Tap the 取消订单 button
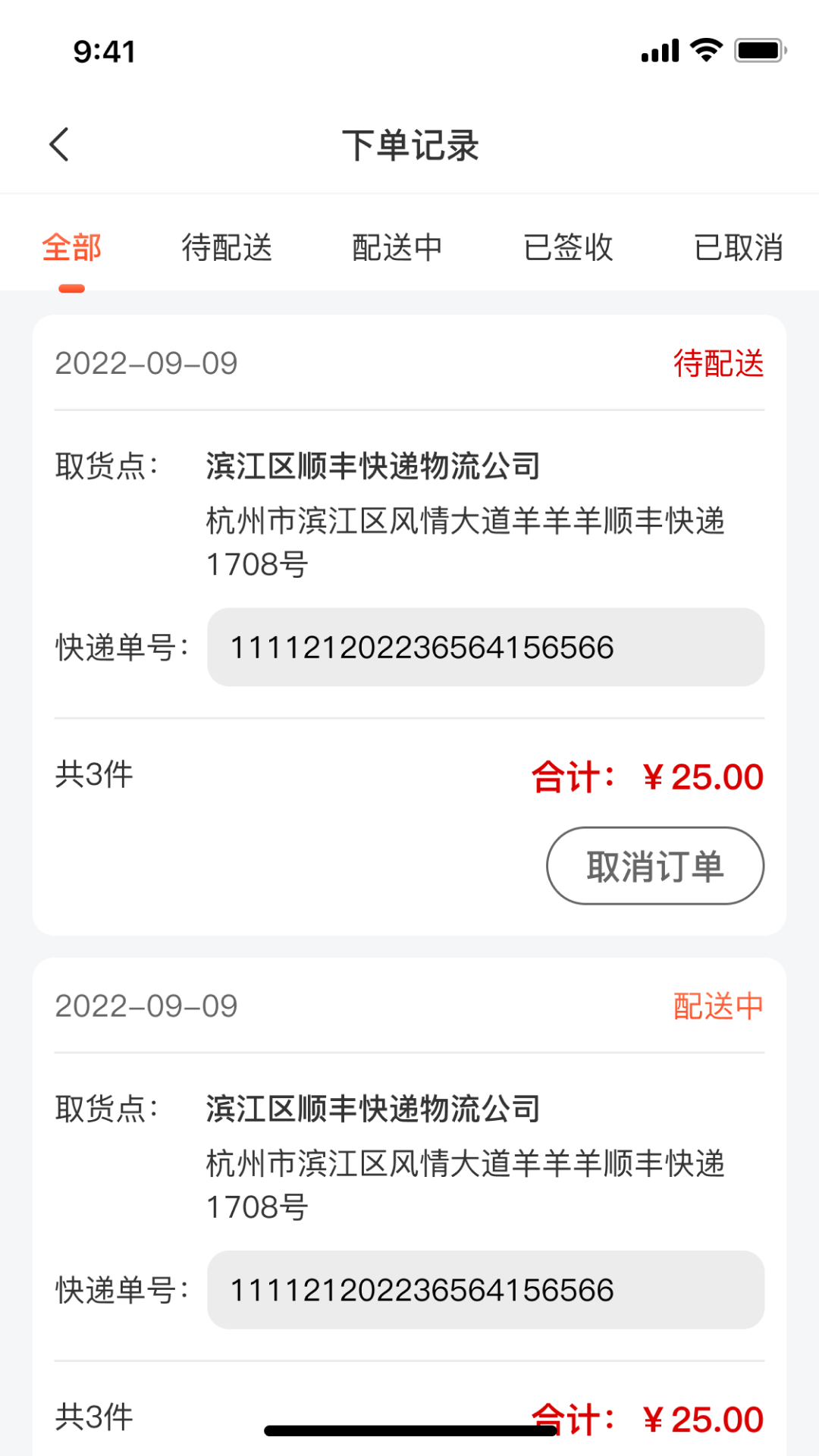This screenshot has height=1456, width=819. pyautogui.click(x=655, y=864)
